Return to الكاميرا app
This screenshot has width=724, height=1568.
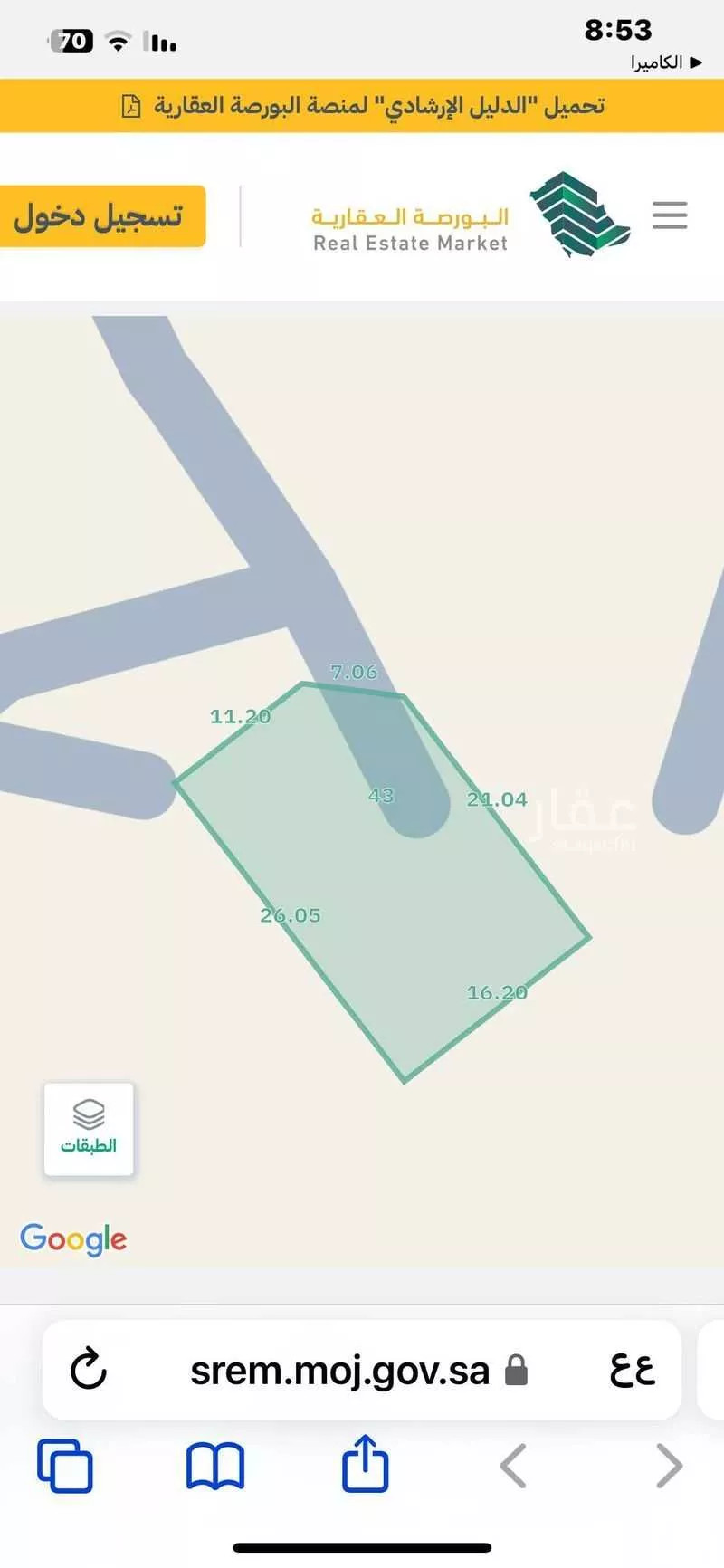tap(665, 62)
